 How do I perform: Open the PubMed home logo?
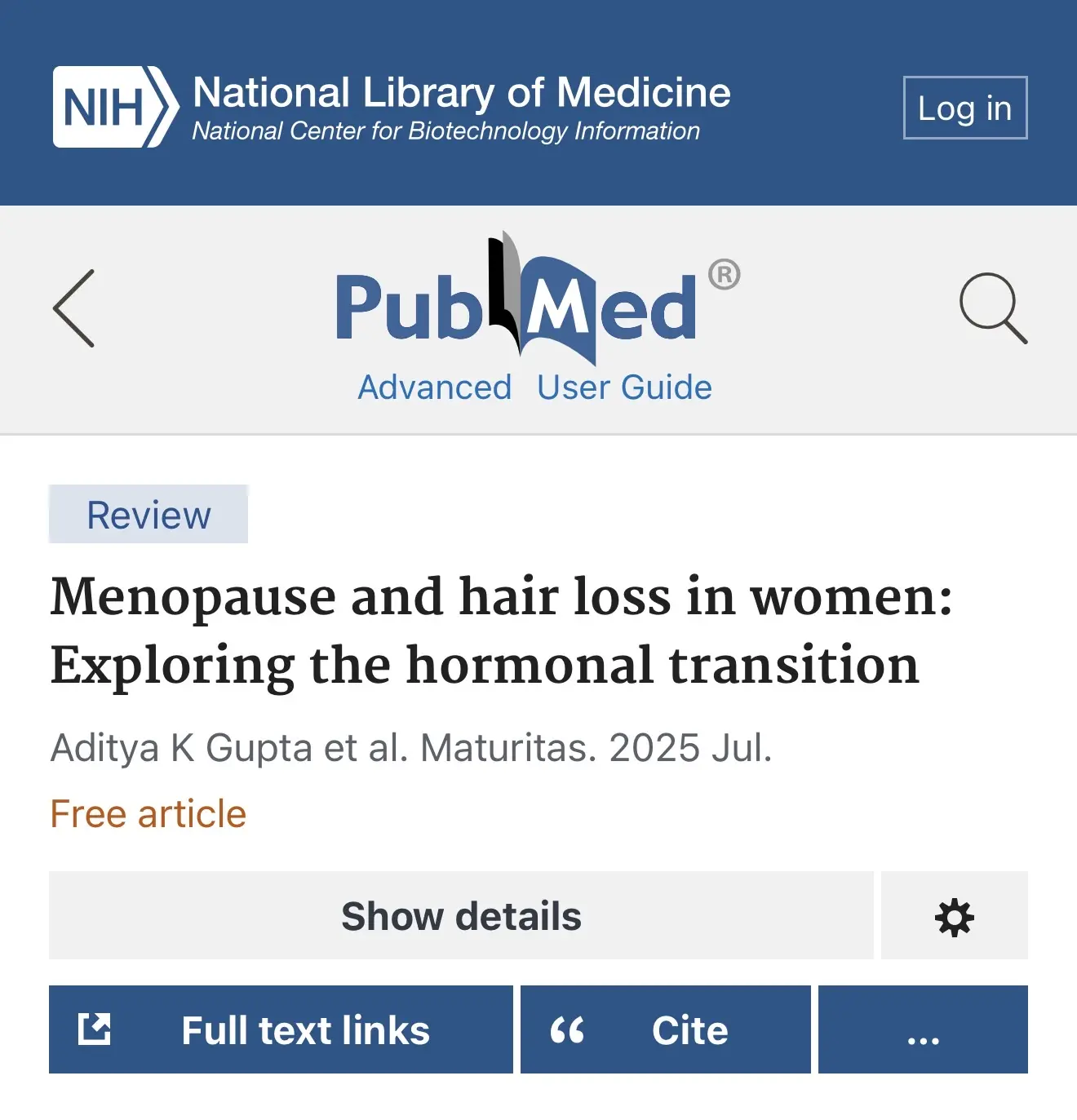point(538,300)
